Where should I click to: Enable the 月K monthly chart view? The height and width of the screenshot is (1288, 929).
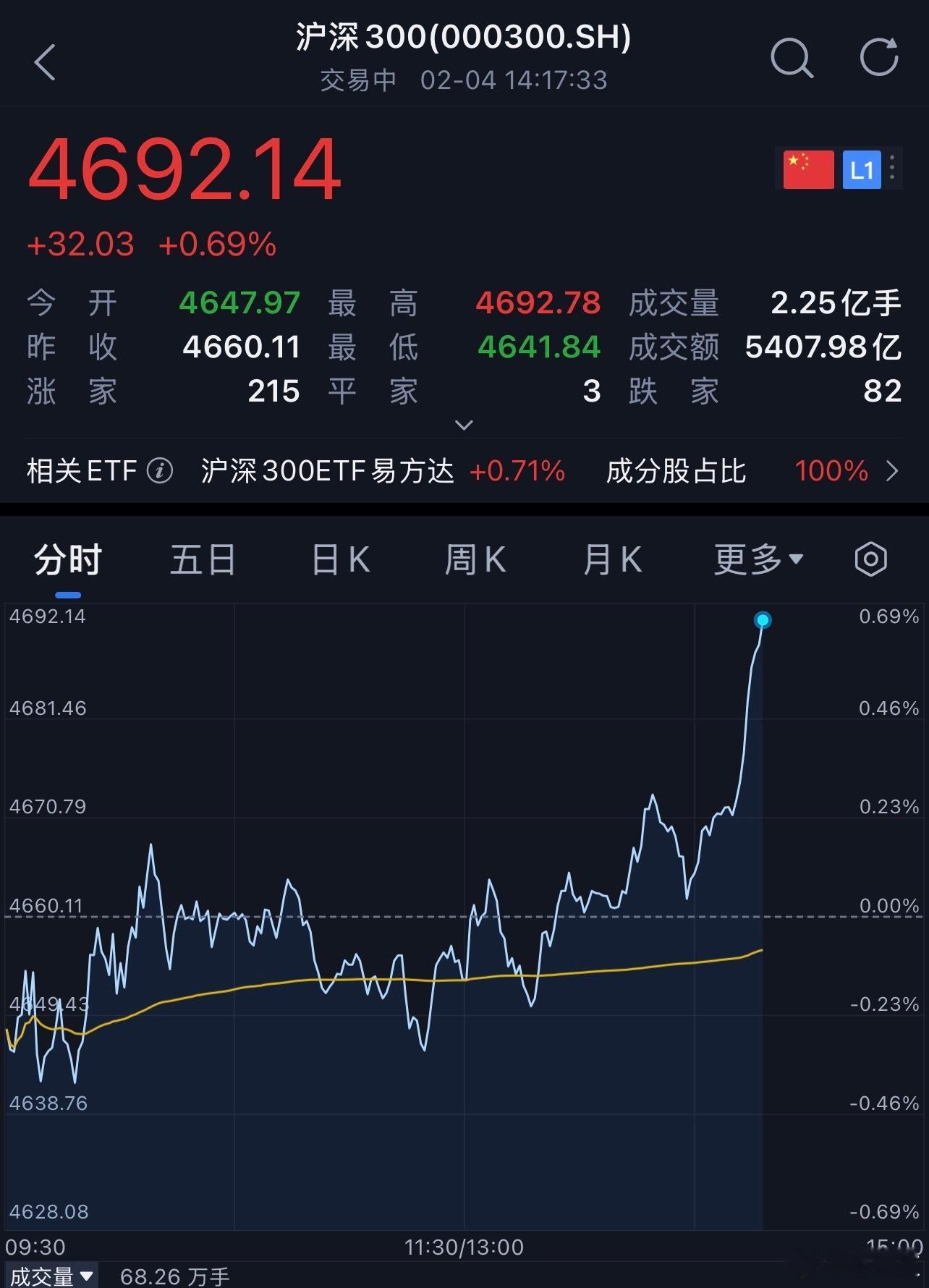[x=611, y=559]
